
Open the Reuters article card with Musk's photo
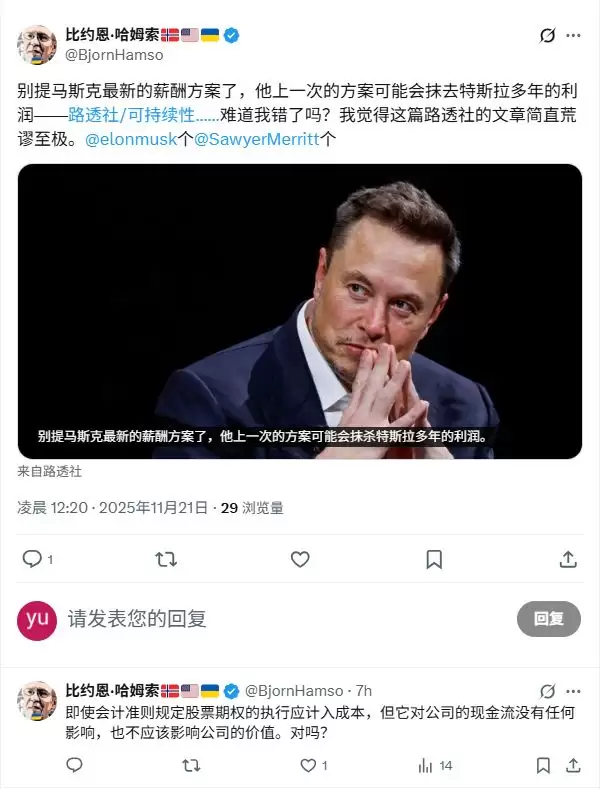[300, 310]
